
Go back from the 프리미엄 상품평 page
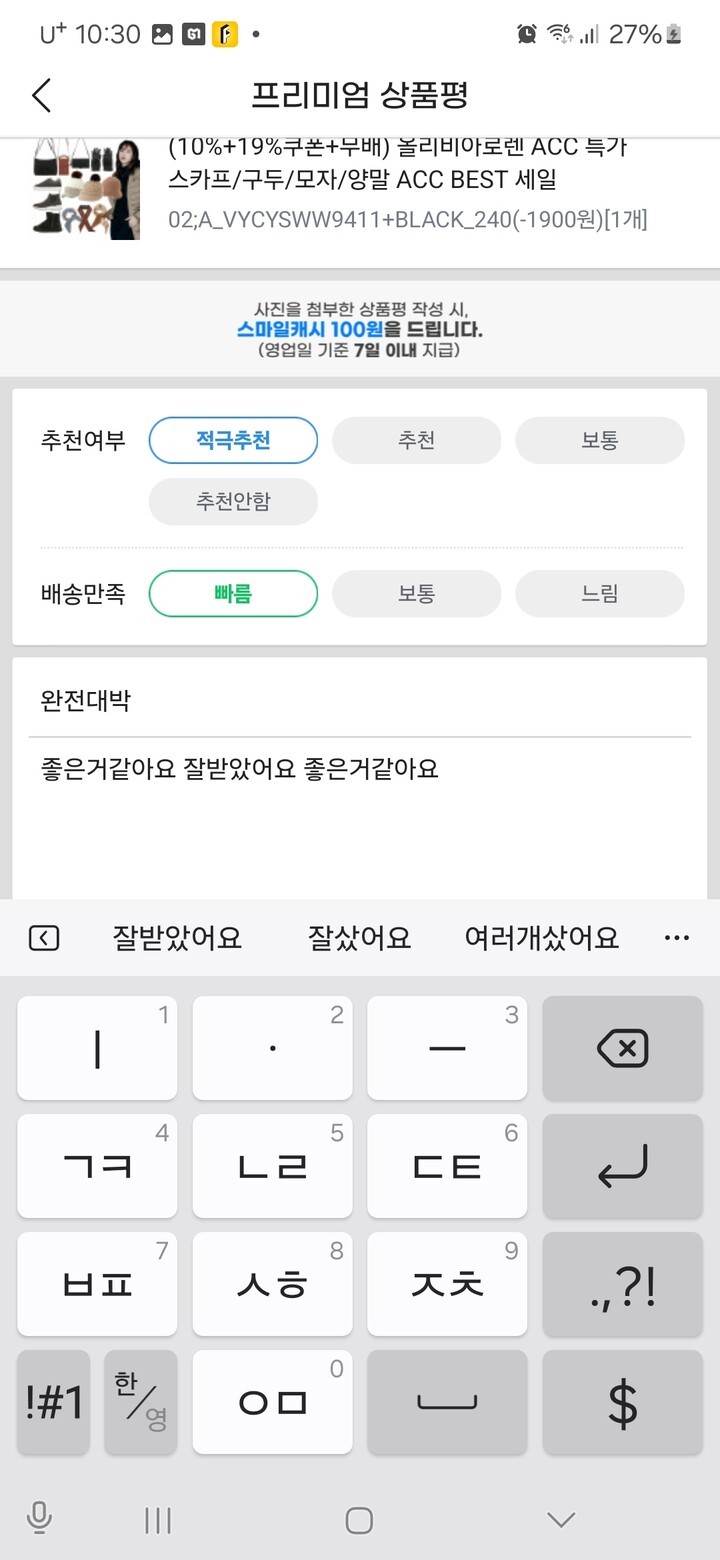coord(41,96)
